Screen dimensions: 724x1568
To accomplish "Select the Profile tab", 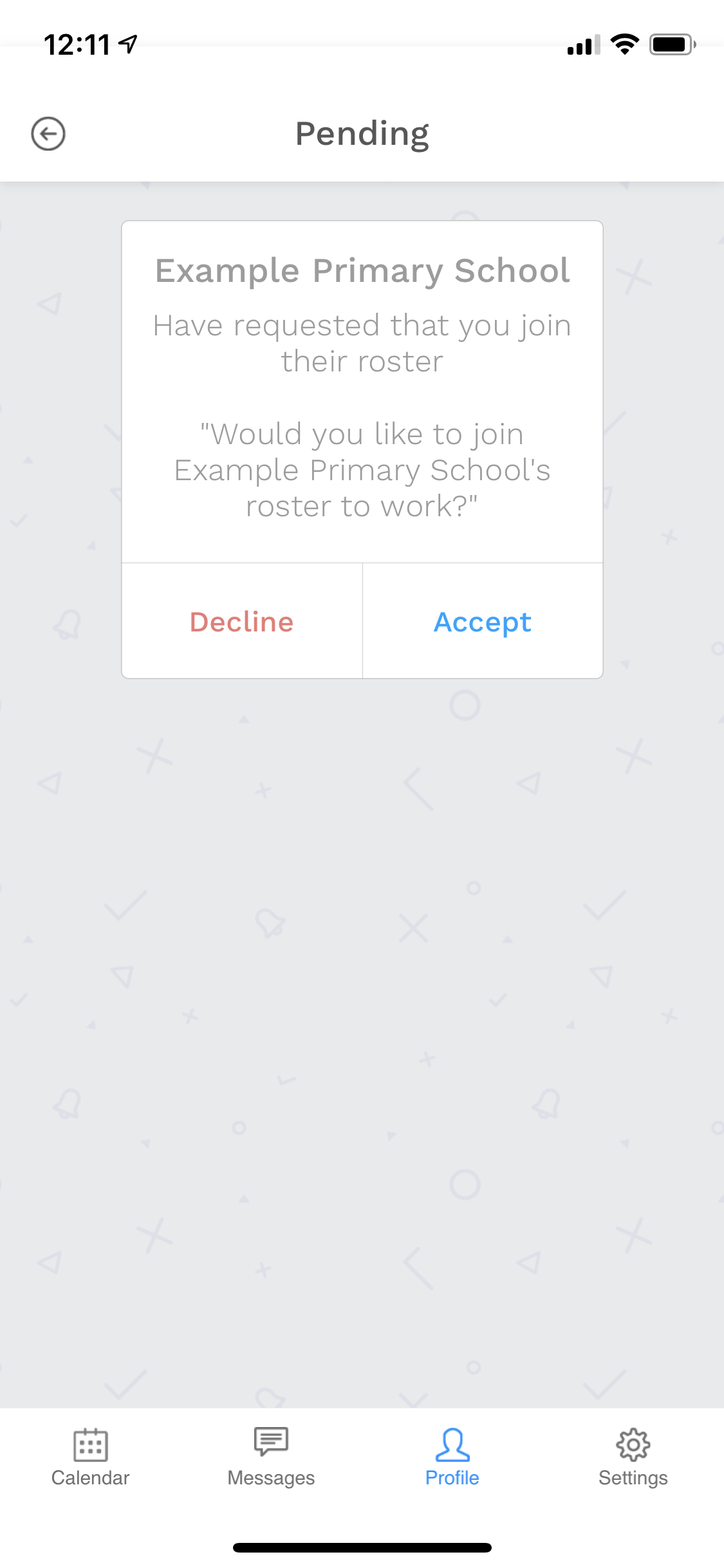I will [452, 1457].
